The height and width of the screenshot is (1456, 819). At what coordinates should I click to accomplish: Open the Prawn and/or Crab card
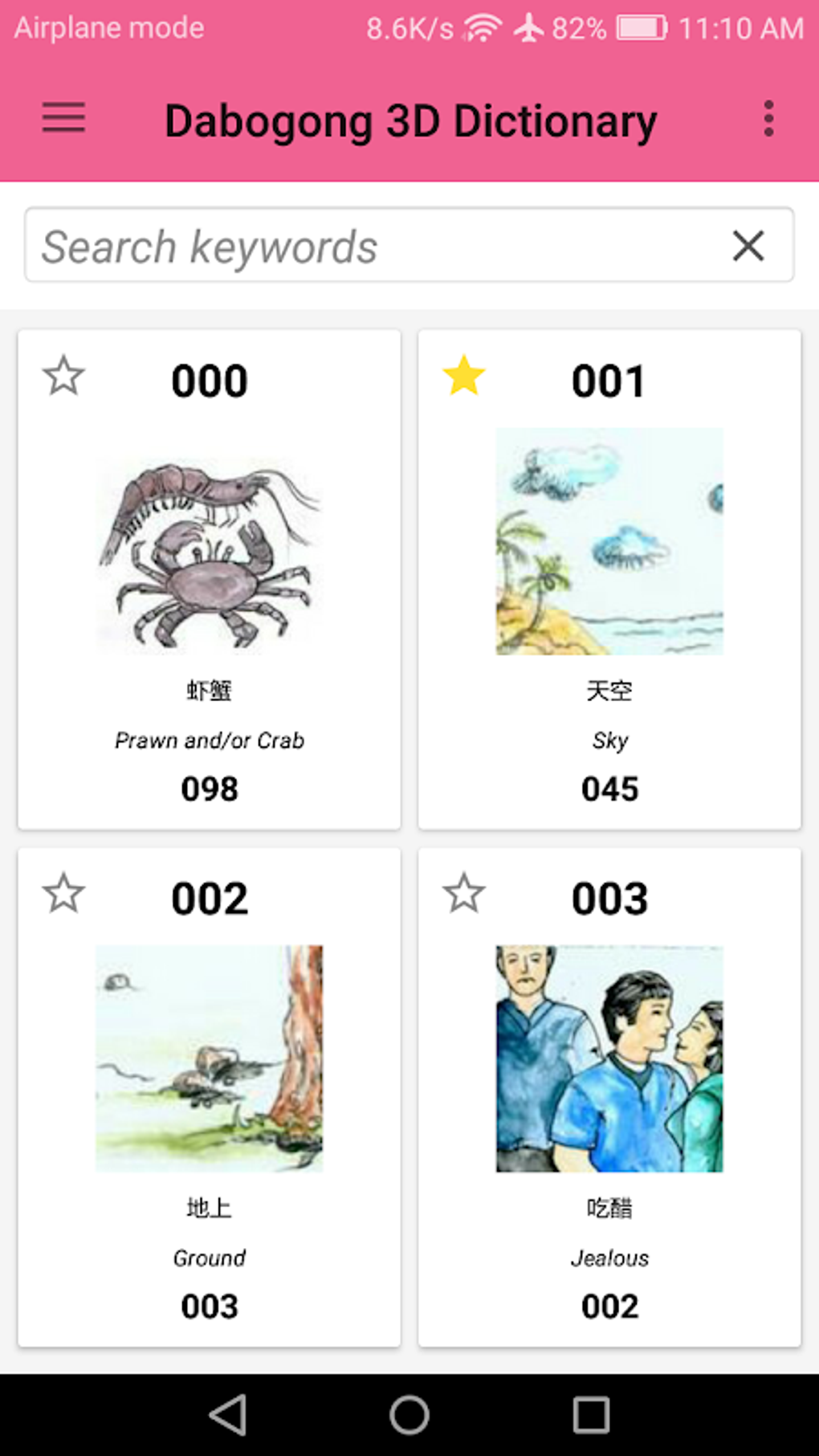coord(209,578)
